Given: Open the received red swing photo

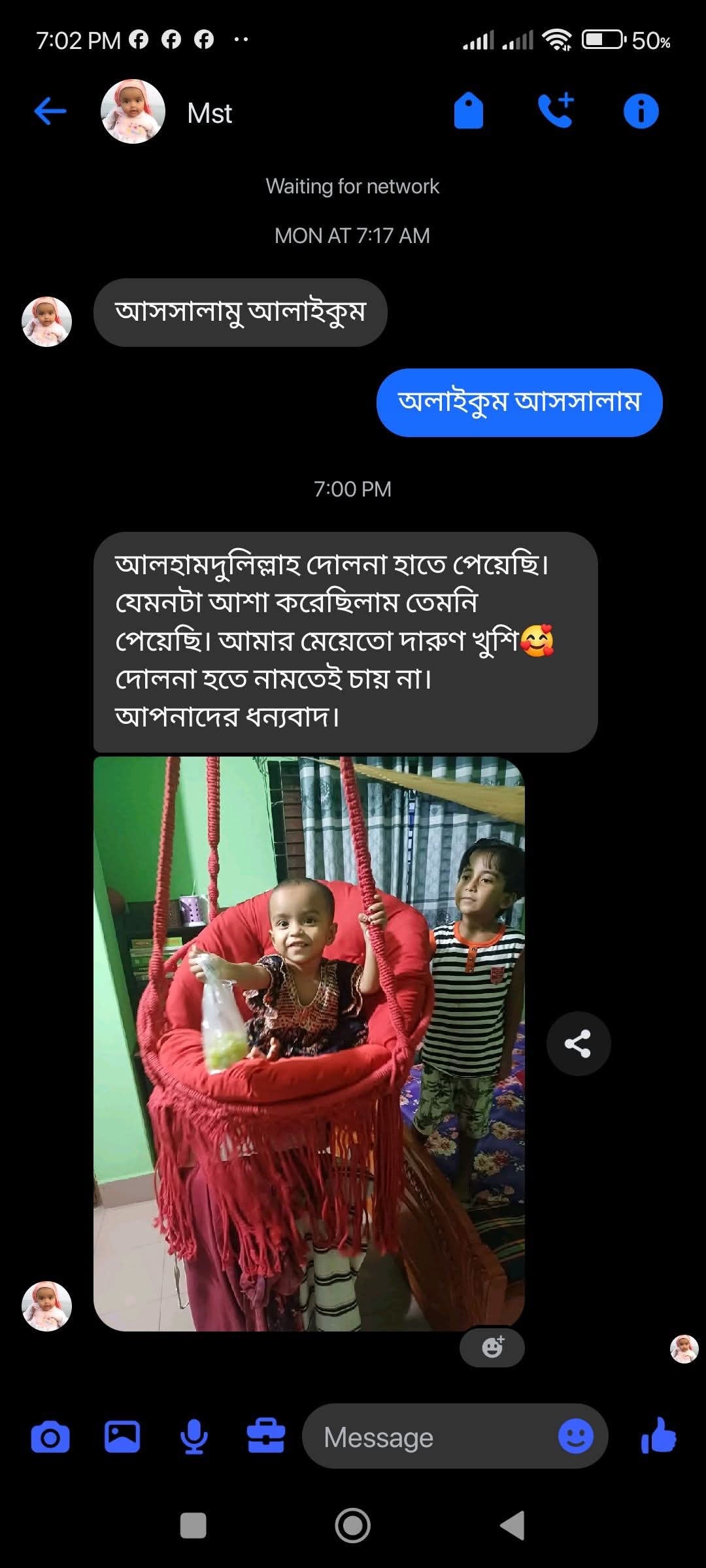Looking at the screenshot, I should point(309,1043).
